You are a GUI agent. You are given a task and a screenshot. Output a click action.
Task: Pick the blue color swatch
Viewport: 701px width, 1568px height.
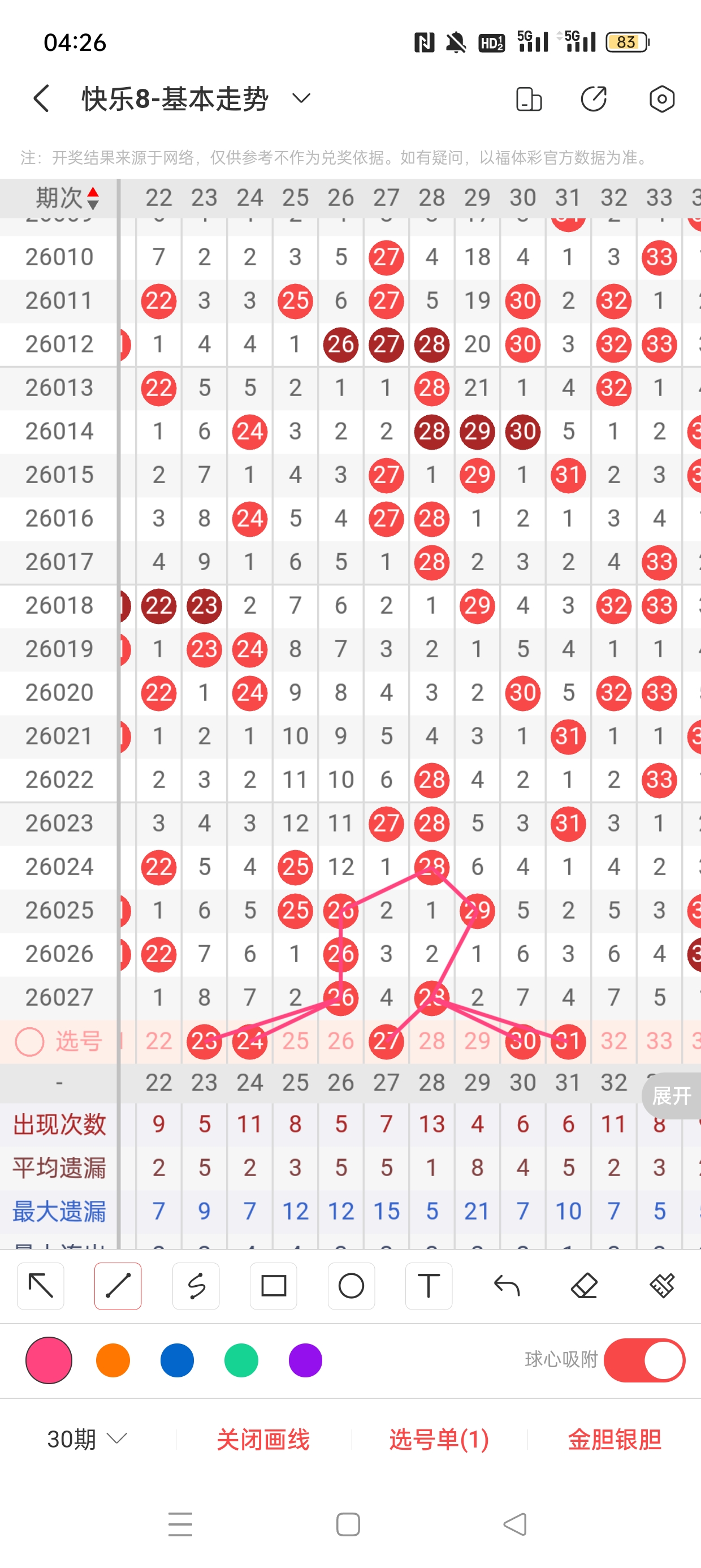click(x=177, y=1360)
